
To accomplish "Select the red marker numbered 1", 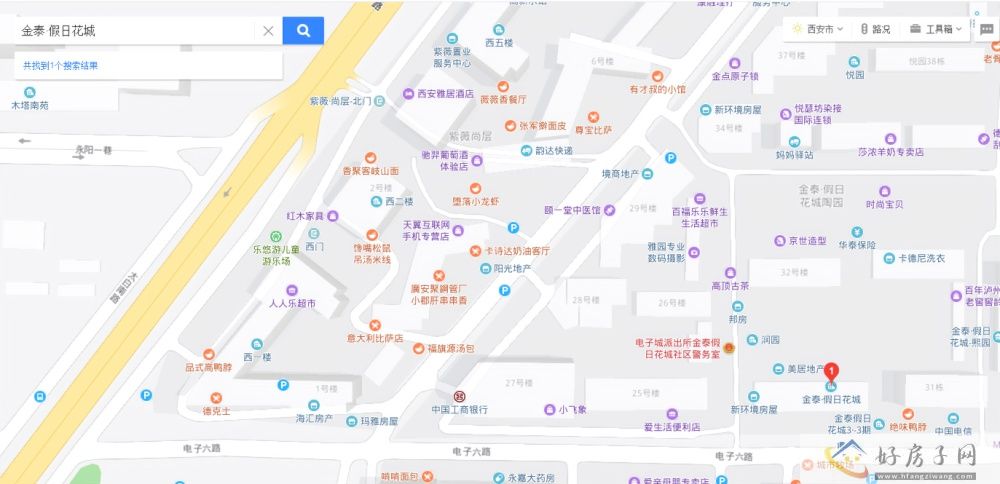I will pos(830,374).
